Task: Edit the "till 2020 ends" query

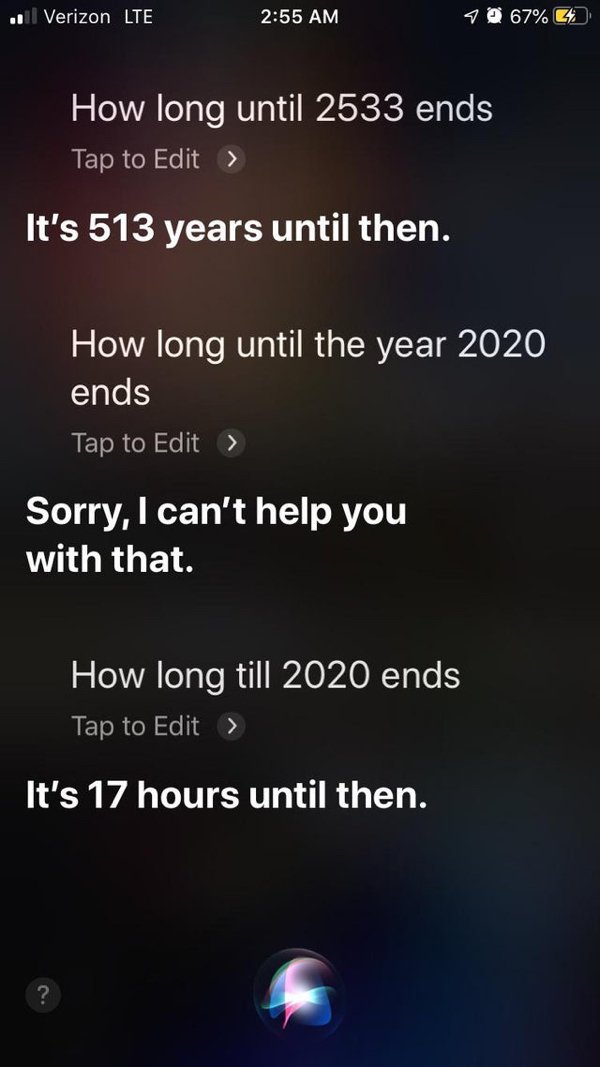Action: [156, 726]
